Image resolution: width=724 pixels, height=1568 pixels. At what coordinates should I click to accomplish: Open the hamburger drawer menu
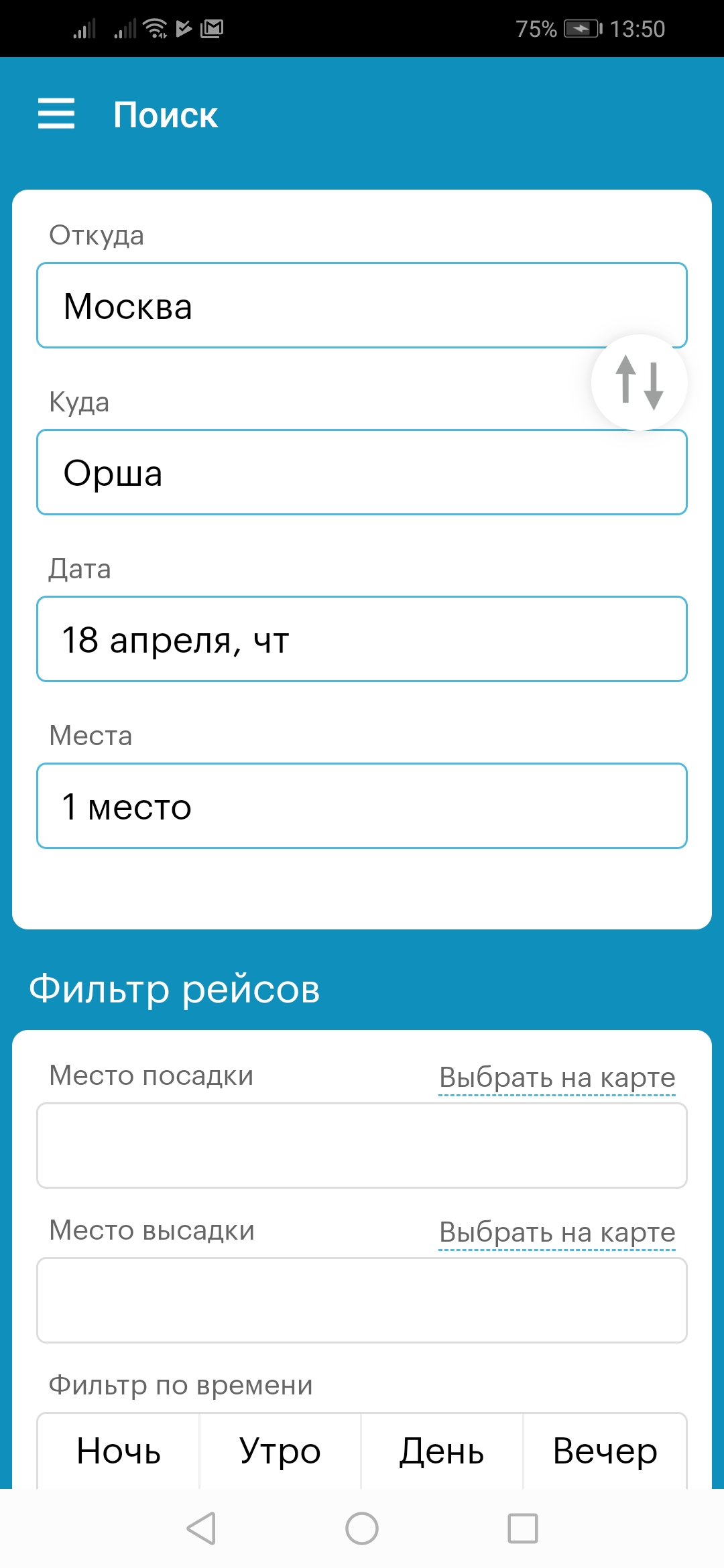click(x=56, y=113)
